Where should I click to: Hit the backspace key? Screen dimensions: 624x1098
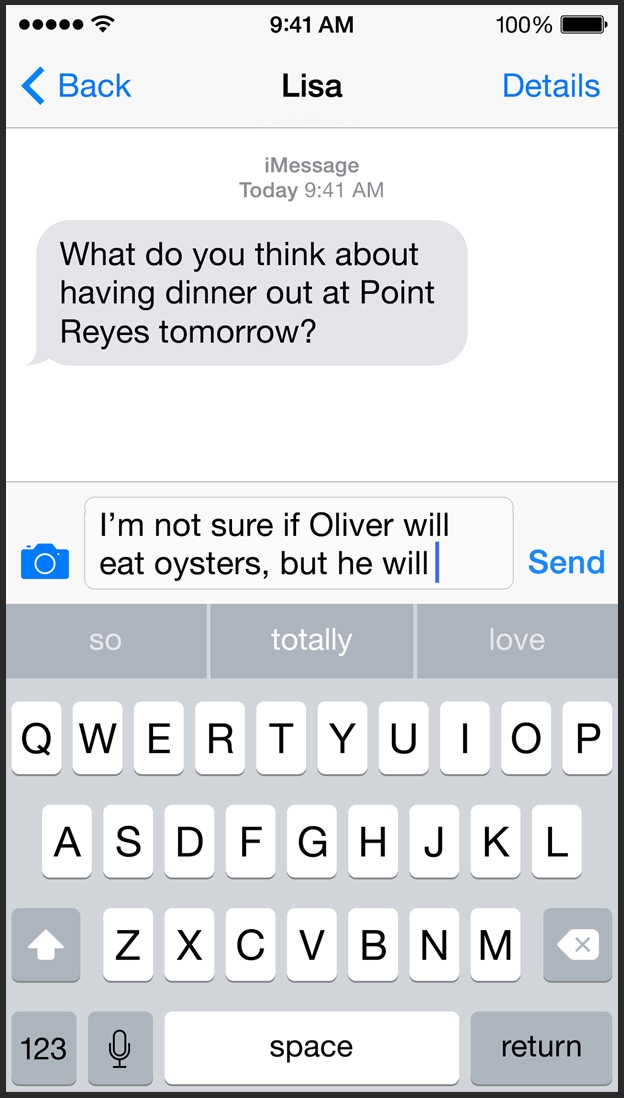tap(578, 945)
